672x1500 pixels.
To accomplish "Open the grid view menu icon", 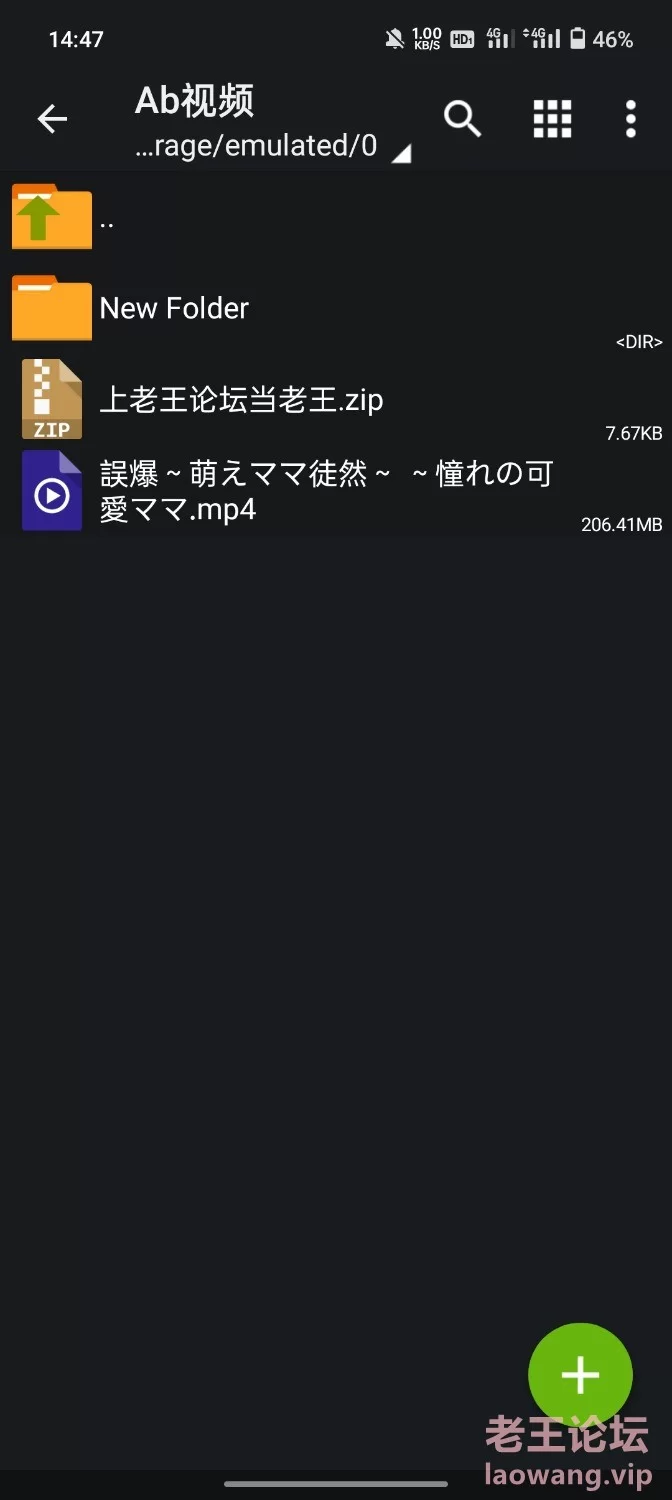I will [x=552, y=119].
